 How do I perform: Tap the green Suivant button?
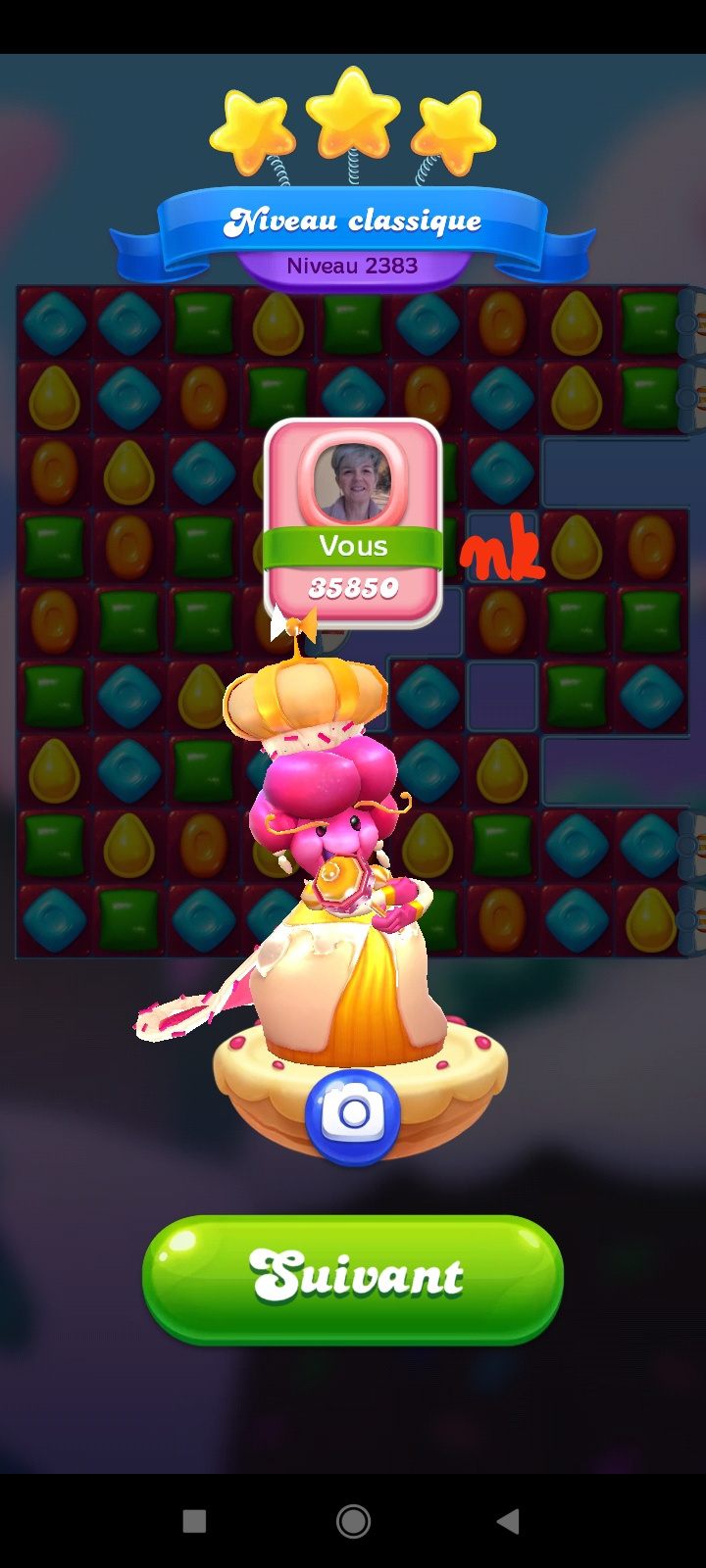[353, 1277]
